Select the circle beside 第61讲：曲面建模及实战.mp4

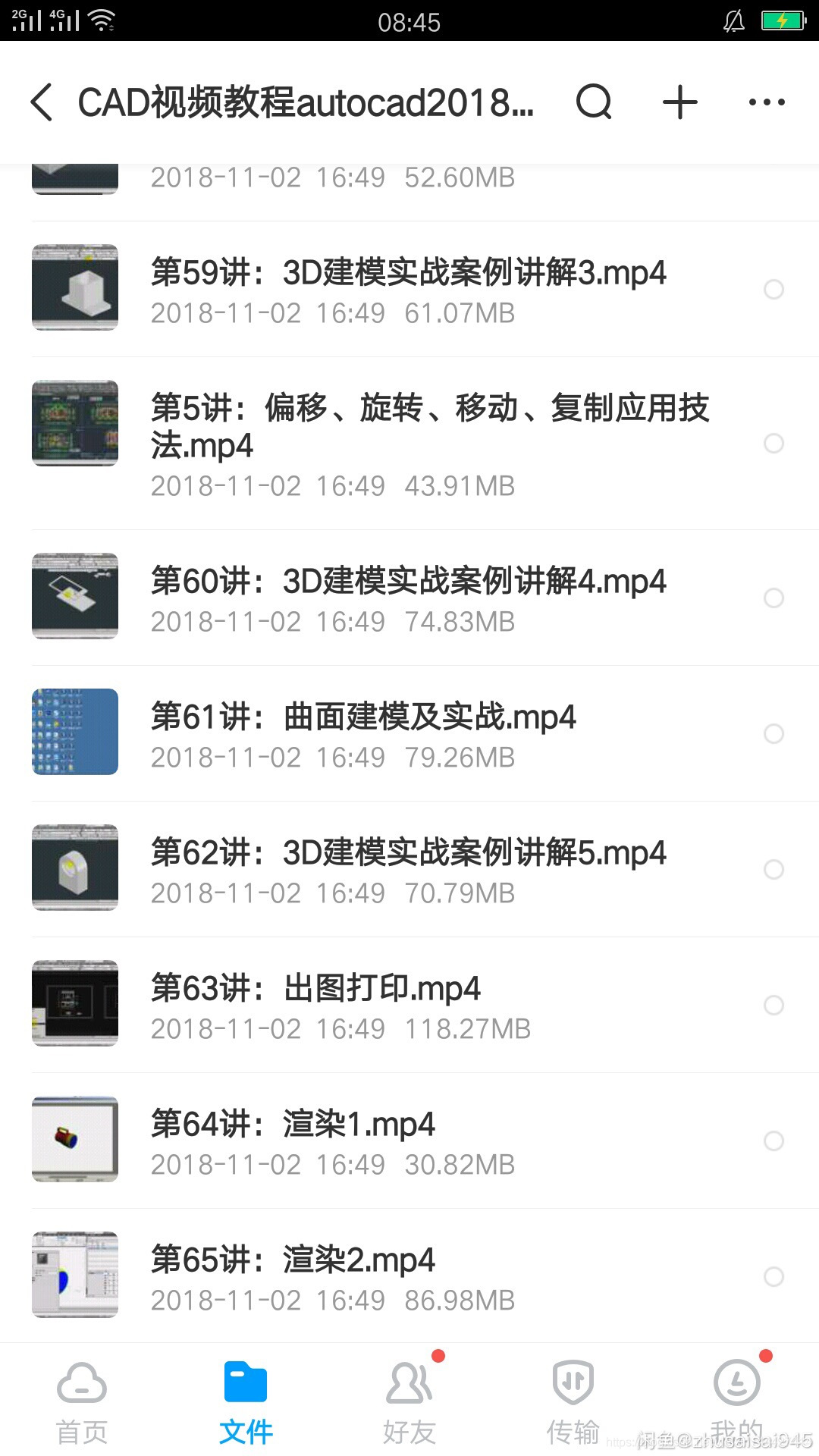773,733
